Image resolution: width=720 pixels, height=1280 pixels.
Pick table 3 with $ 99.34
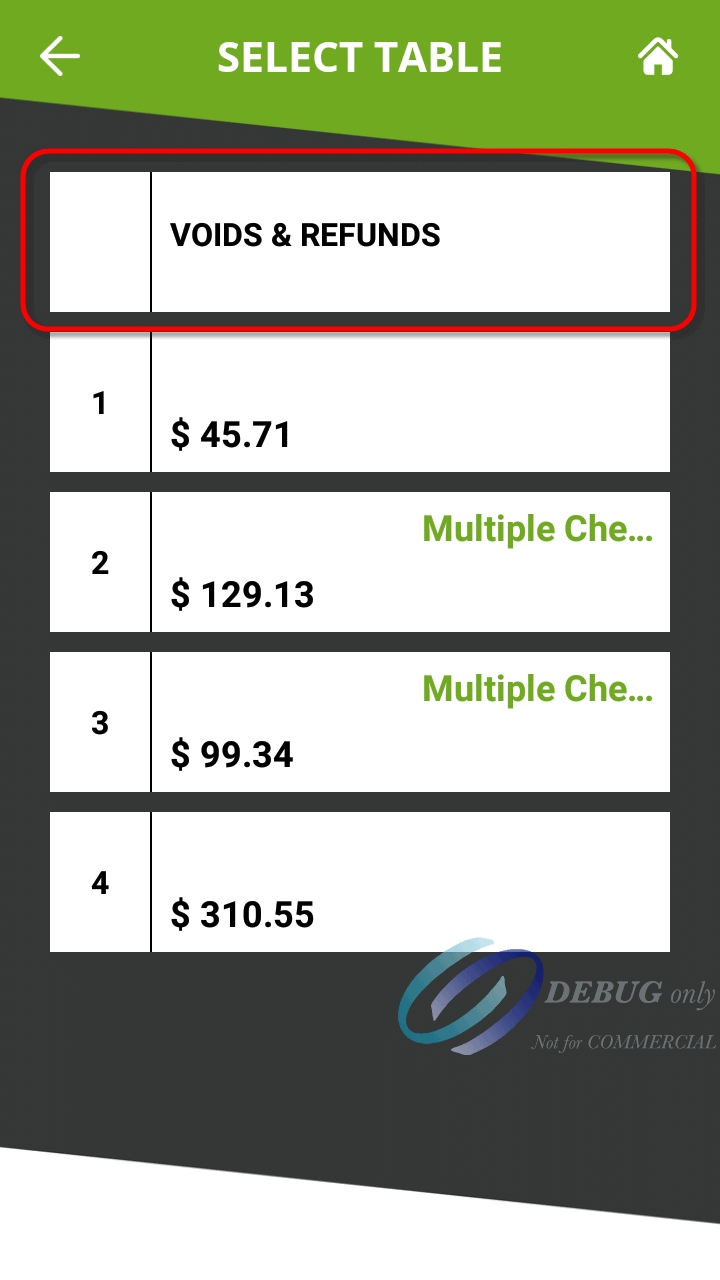[x=360, y=722]
